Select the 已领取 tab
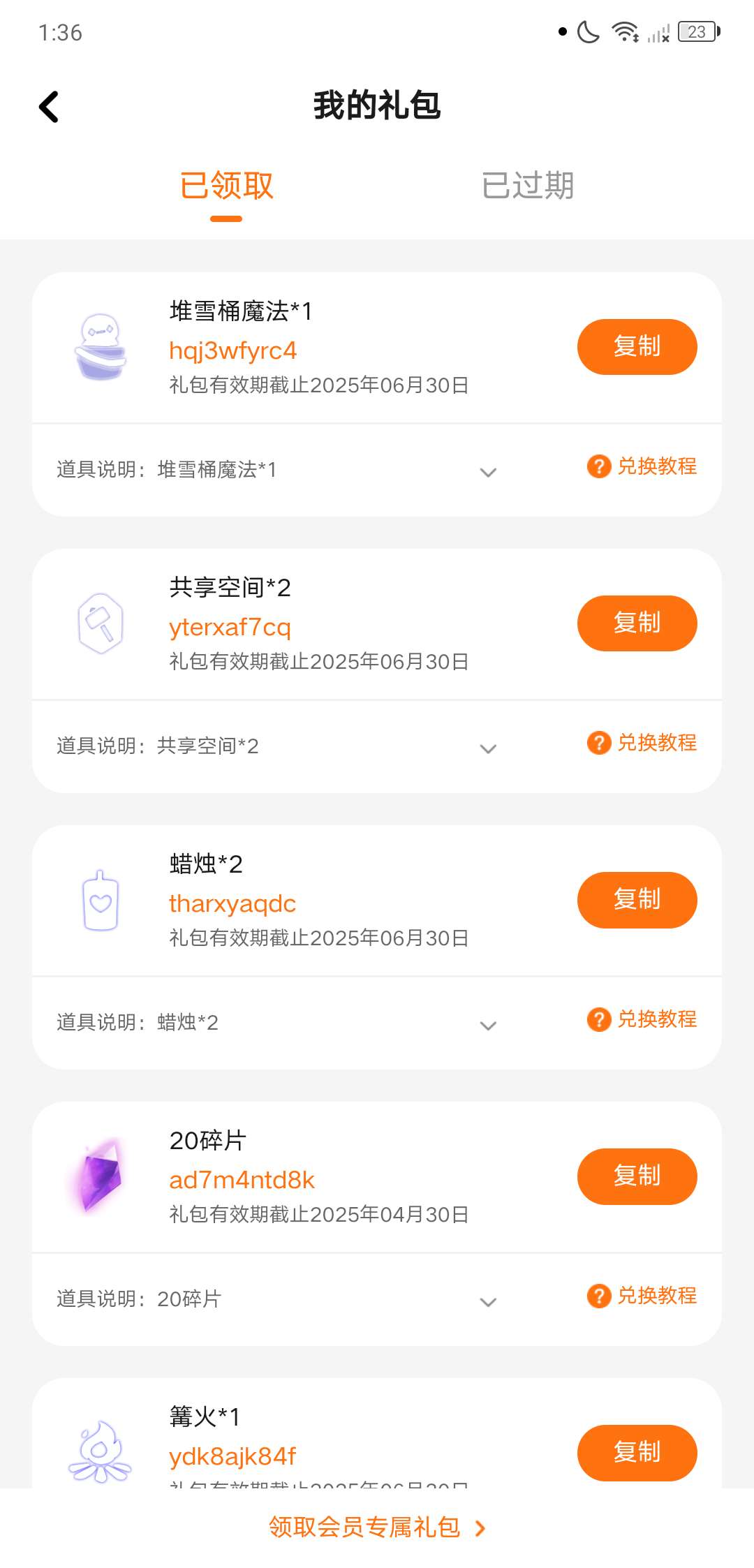This screenshot has width=754, height=1568. pos(226,186)
